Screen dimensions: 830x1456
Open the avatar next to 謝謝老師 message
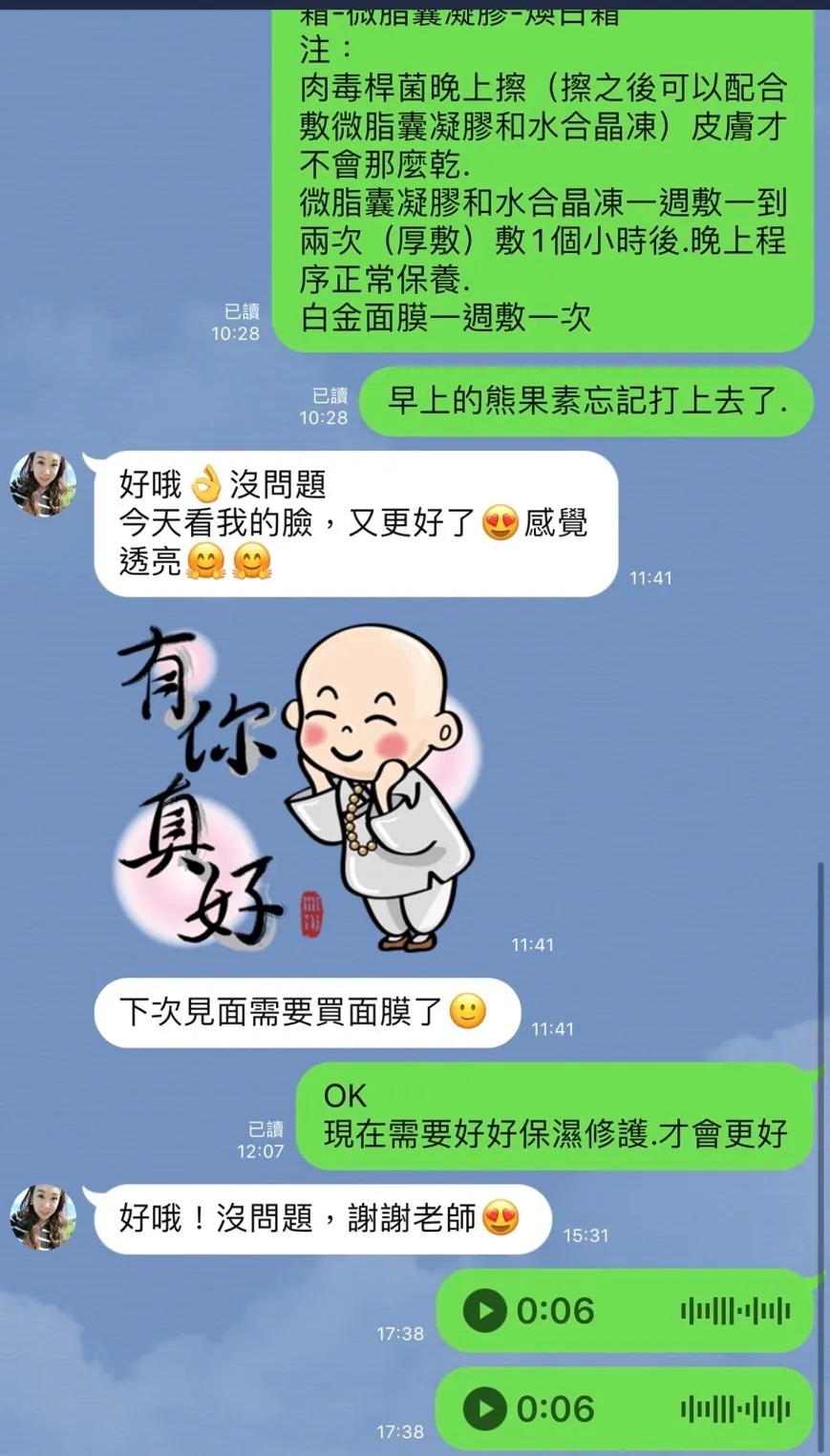click(x=43, y=1217)
